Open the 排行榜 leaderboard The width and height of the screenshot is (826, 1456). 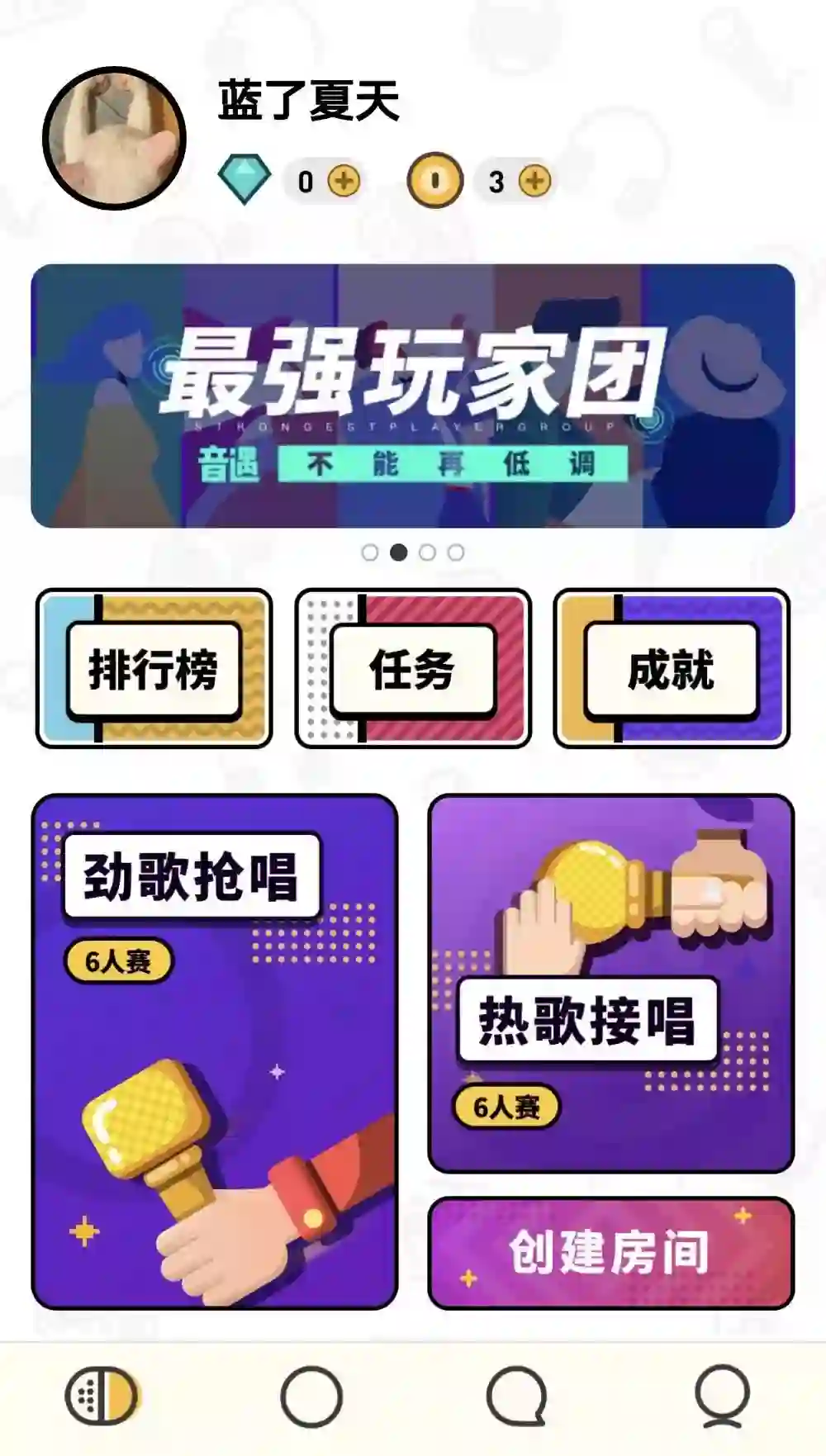[154, 668]
